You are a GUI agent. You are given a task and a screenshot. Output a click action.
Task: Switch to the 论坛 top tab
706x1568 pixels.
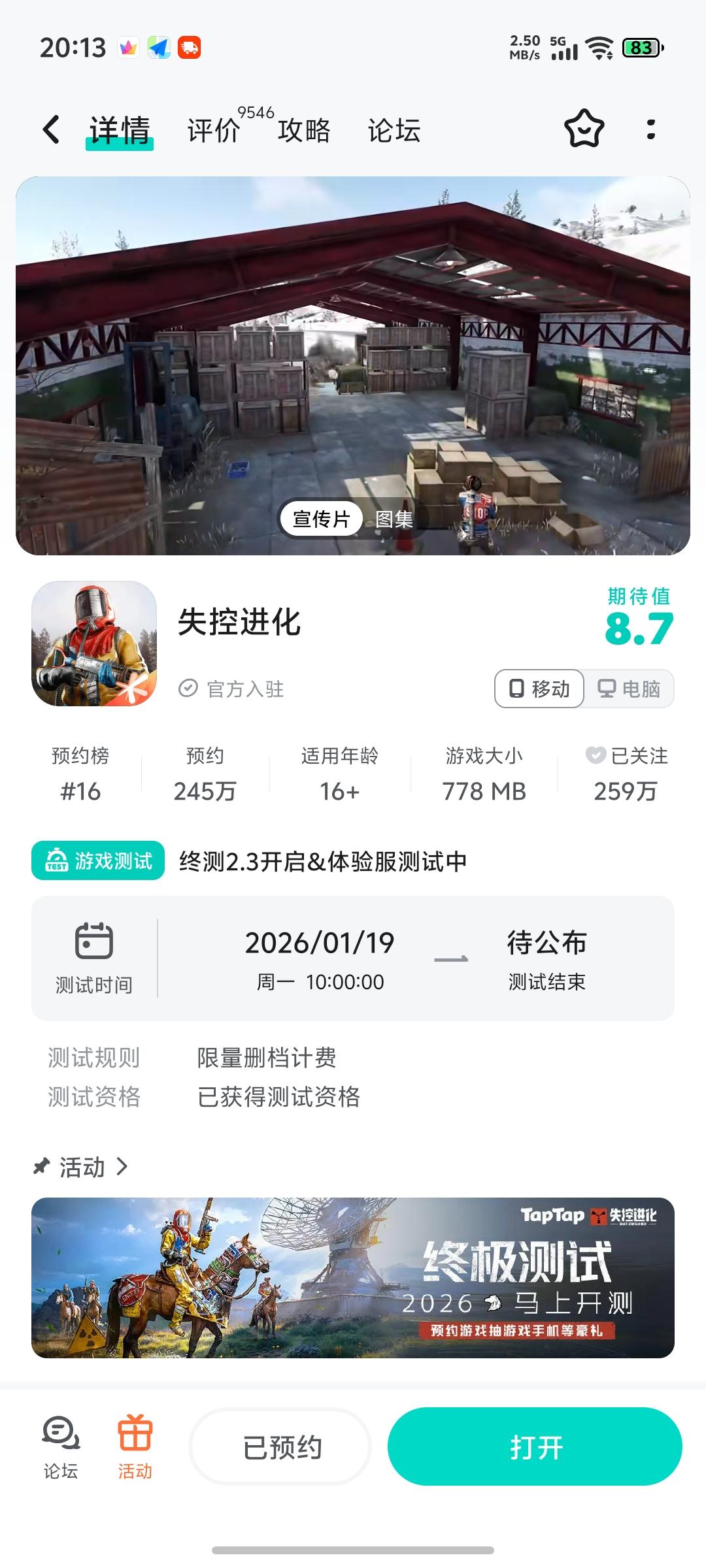(394, 131)
